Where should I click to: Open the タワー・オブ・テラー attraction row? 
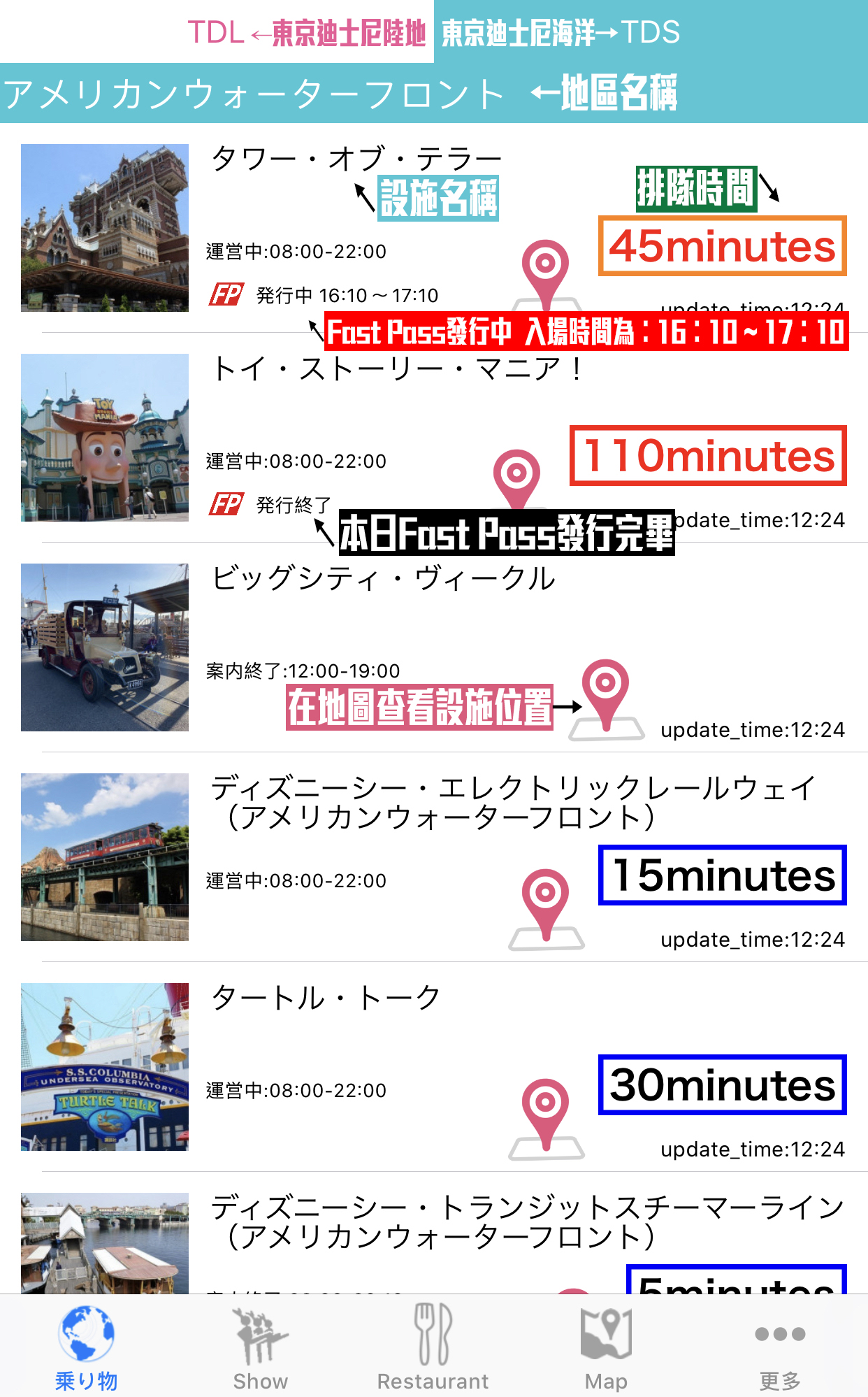pos(356,159)
